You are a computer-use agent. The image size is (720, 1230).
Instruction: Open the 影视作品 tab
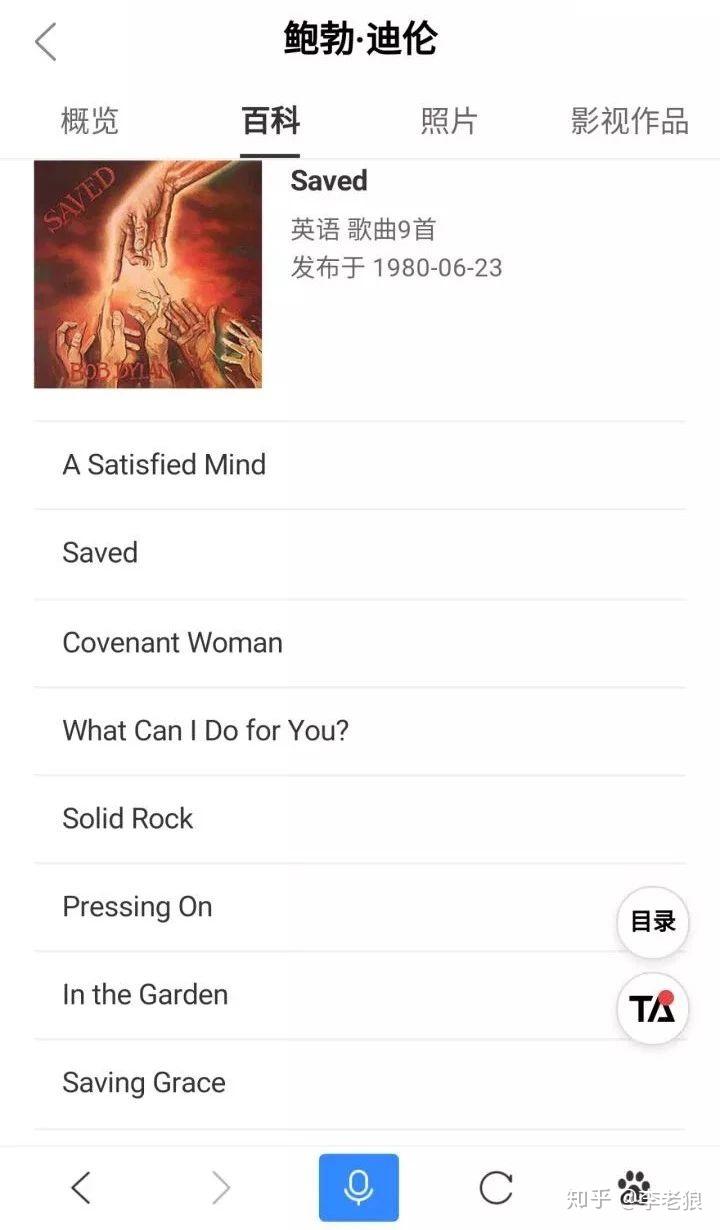coord(630,121)
